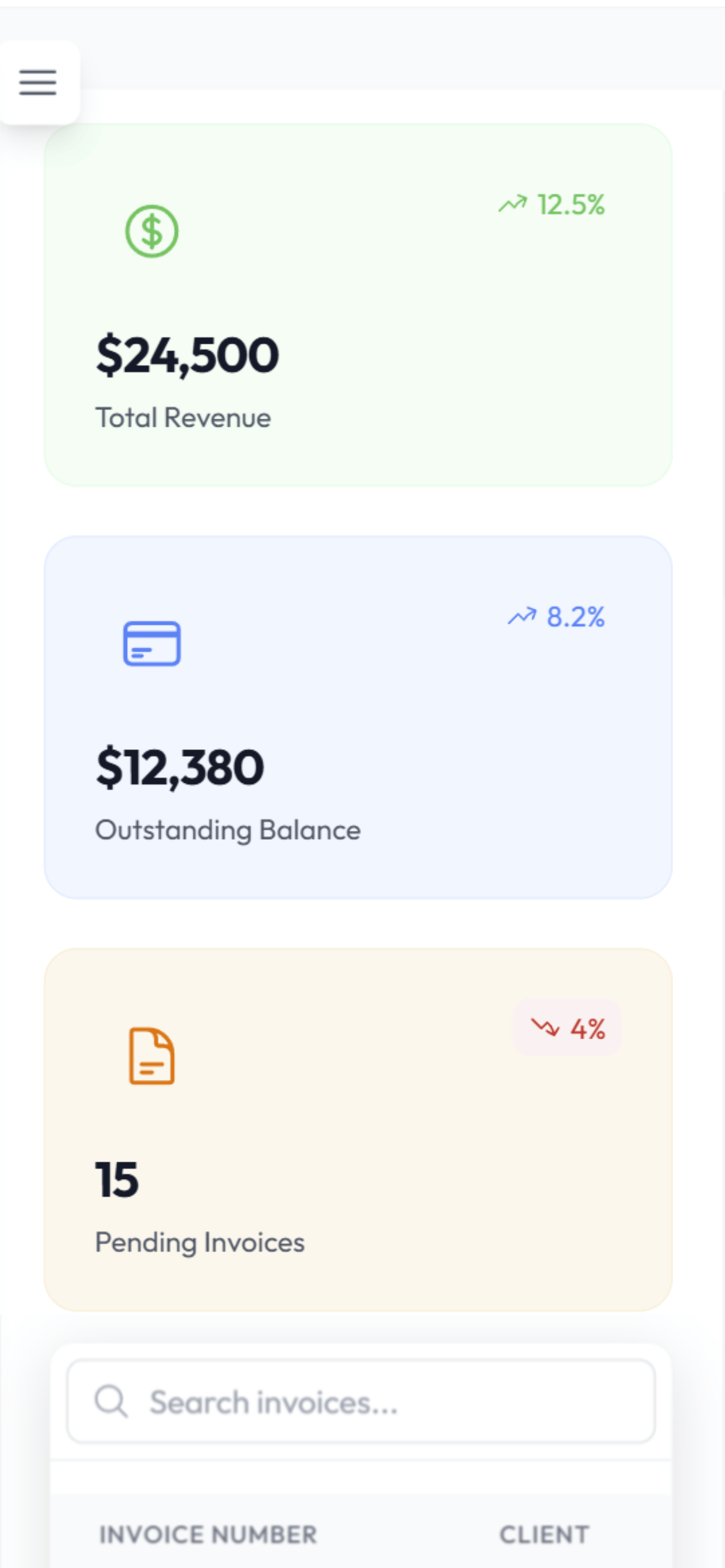Open the Total Revenue card
Viewport: 725px width, 1568px height.
(x=358, y=305)
